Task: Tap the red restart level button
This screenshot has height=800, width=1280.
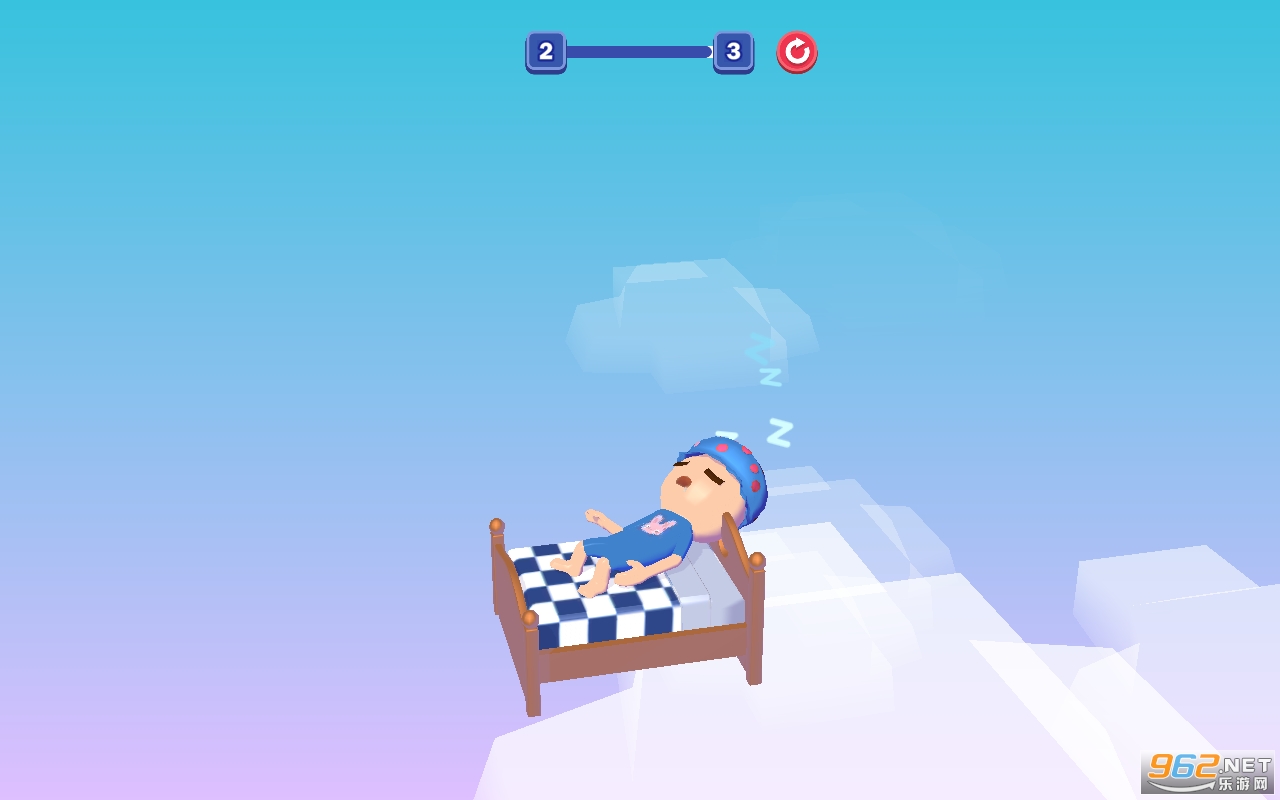Action: [x=797, y=52]
